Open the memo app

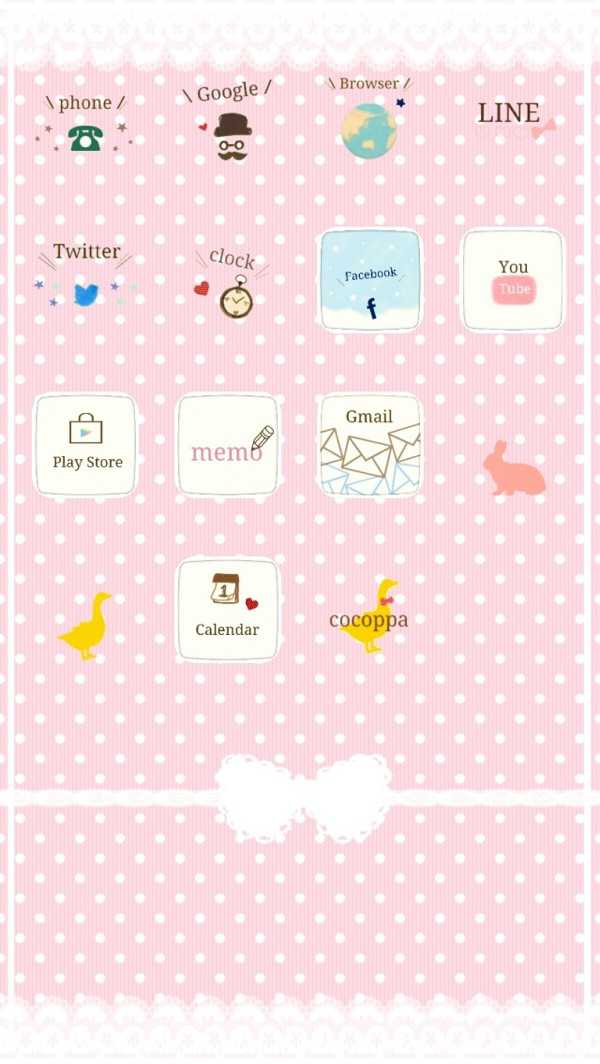(228, 445)
